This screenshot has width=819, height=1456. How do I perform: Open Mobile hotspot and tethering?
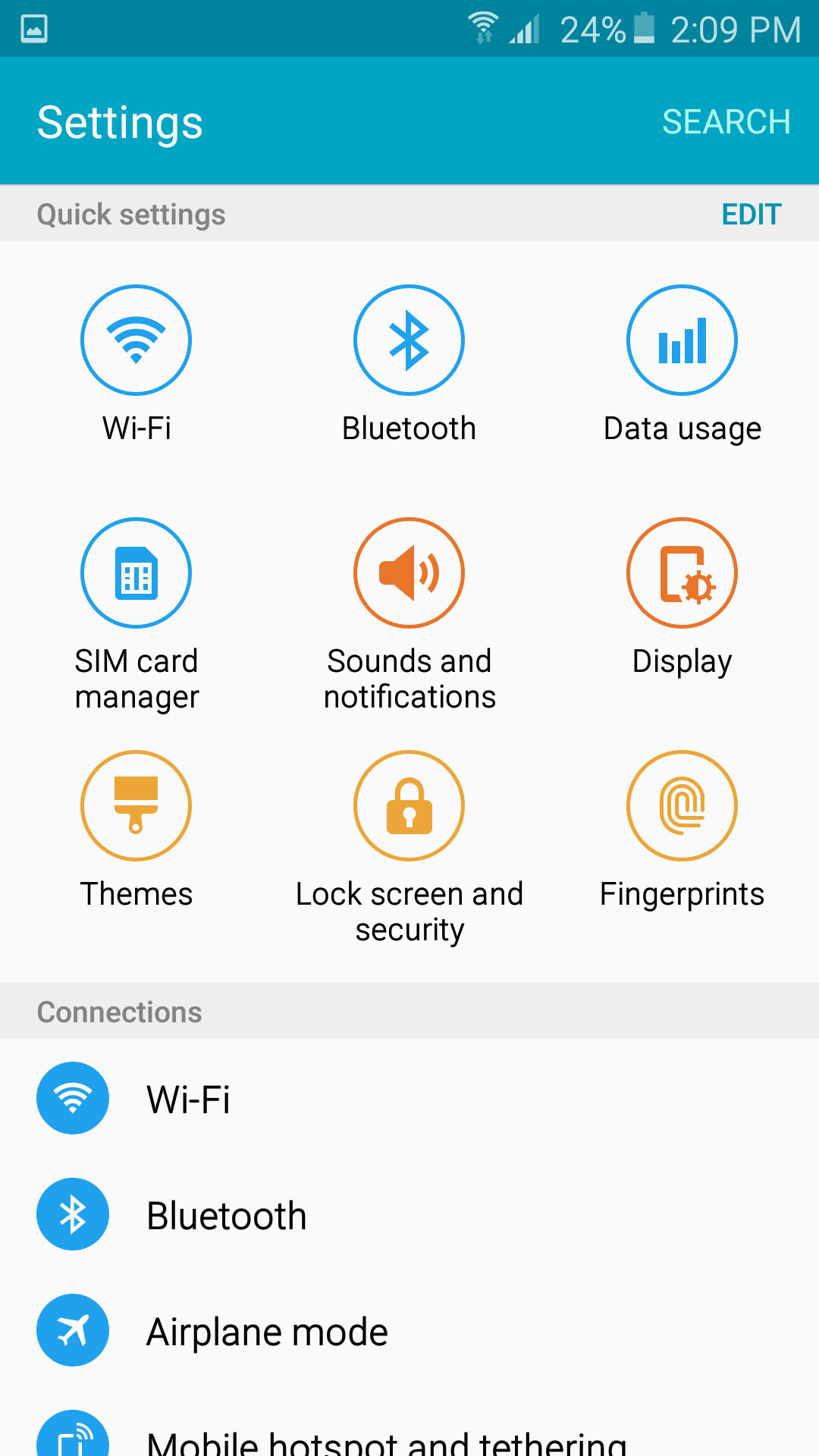pos(409,1438)
